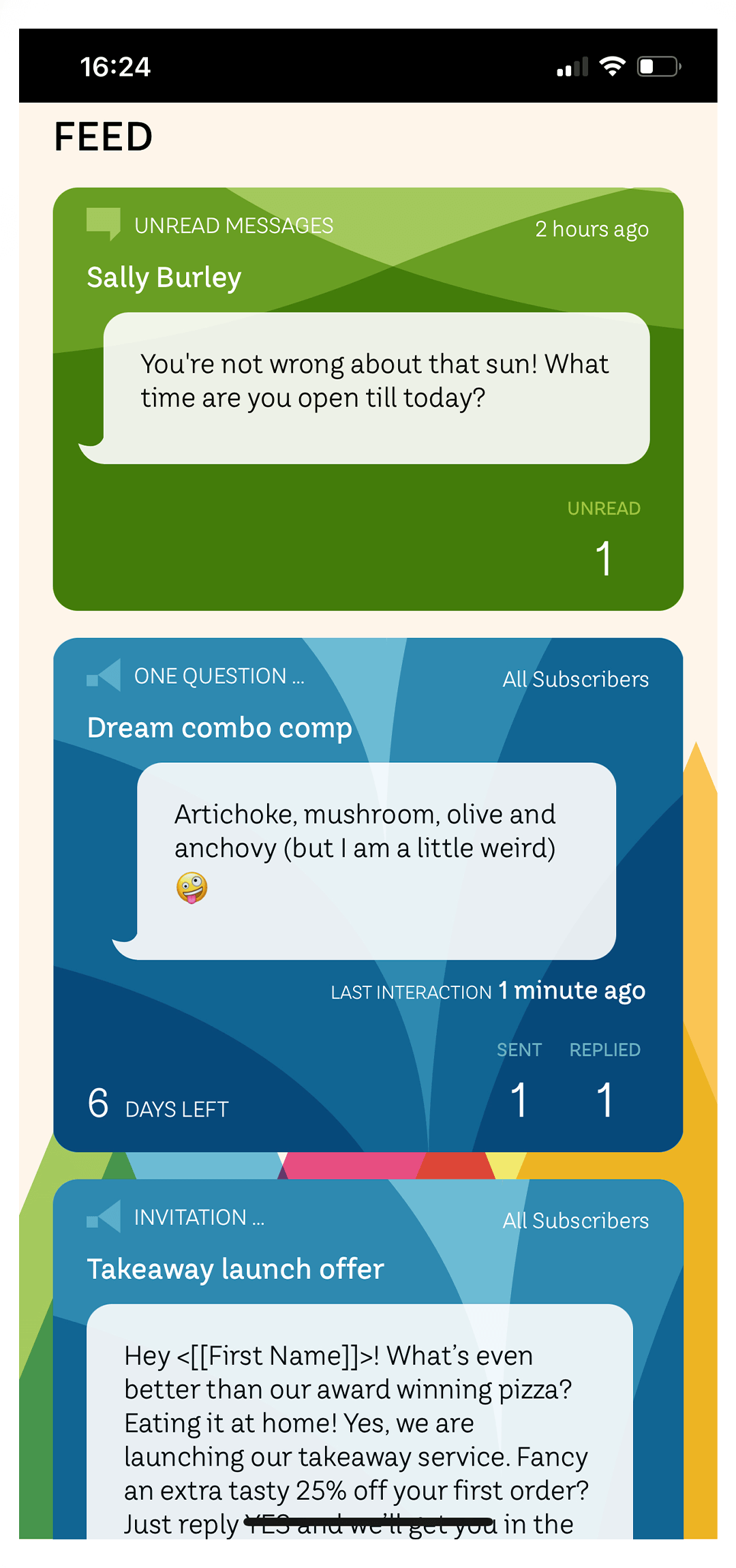The height and width of the screenshot is (1568, 736).
Task: Open the Takeaway launch offer card
Action: [368, 1357]
